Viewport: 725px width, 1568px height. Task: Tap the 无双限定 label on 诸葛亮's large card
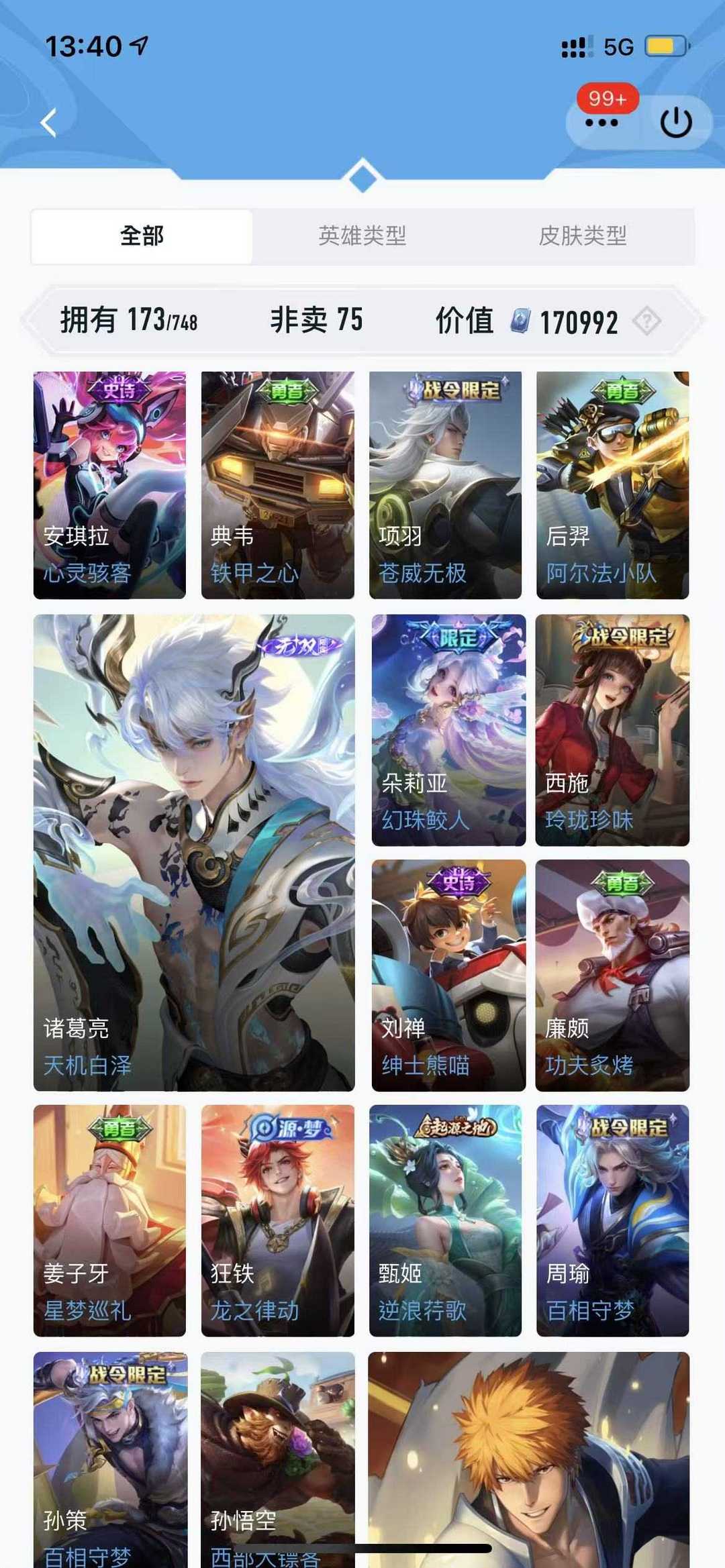[x=302, y=644]
